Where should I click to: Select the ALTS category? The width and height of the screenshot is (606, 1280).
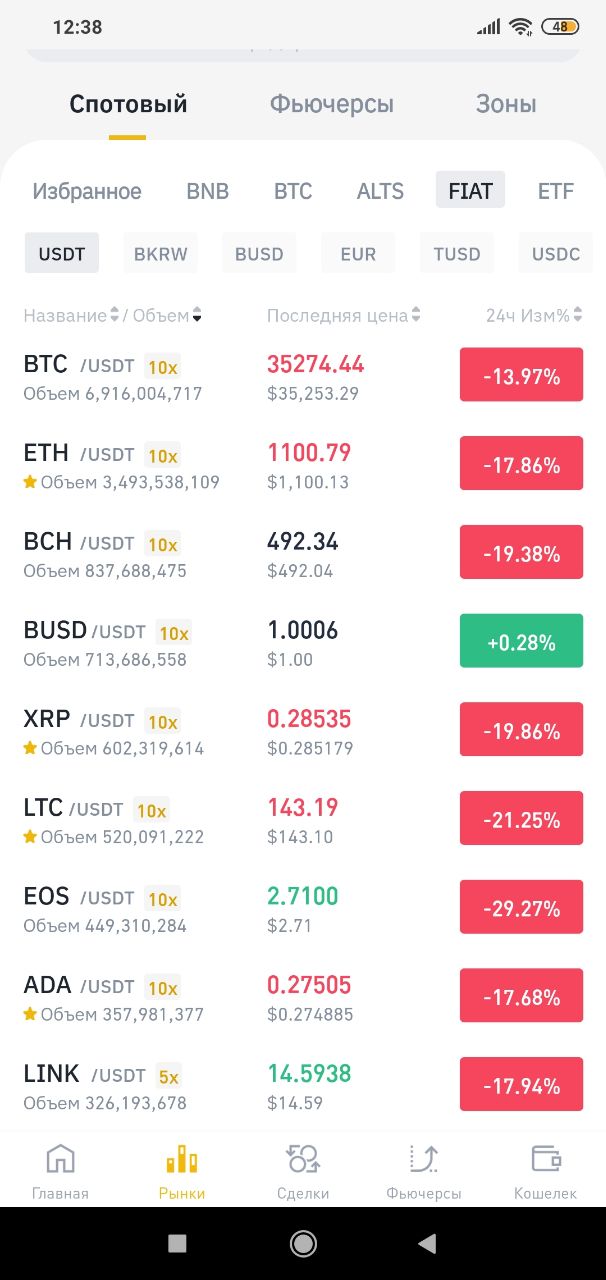coord(380,191)
